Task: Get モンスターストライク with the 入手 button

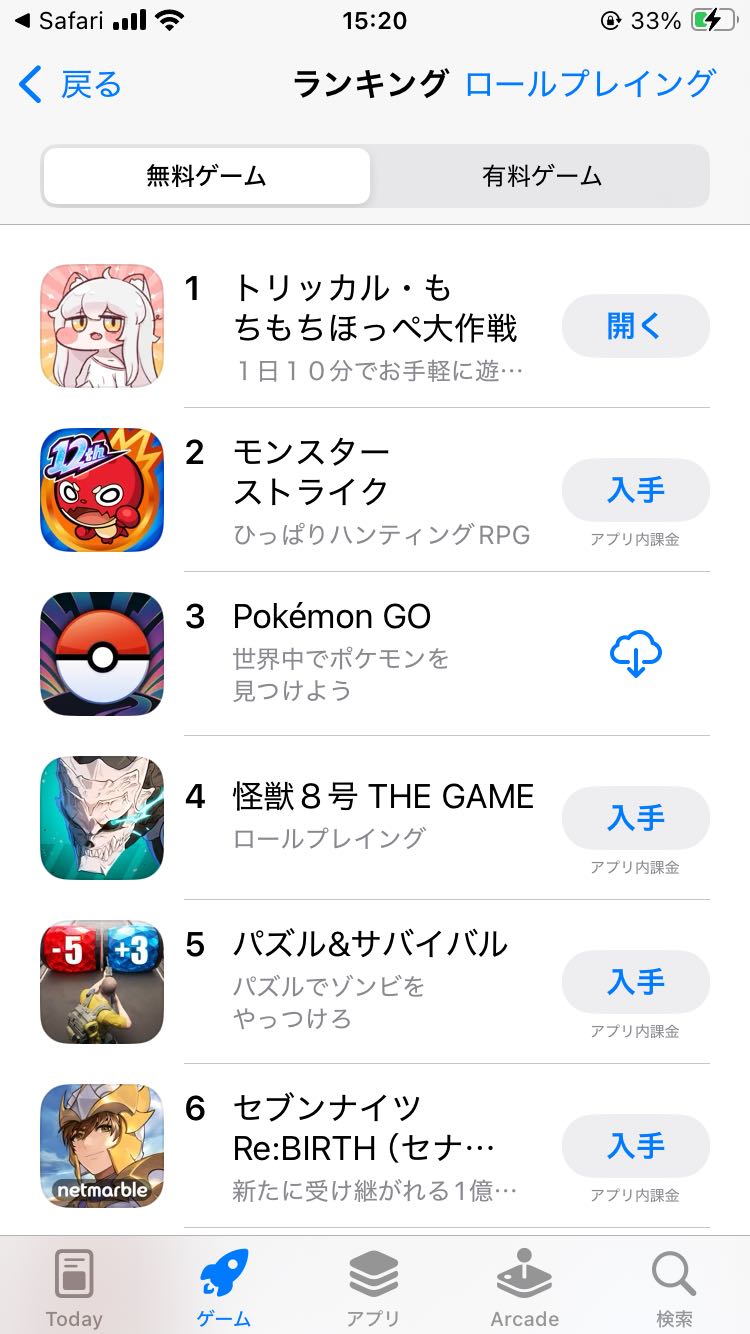Action: [635, 490]
